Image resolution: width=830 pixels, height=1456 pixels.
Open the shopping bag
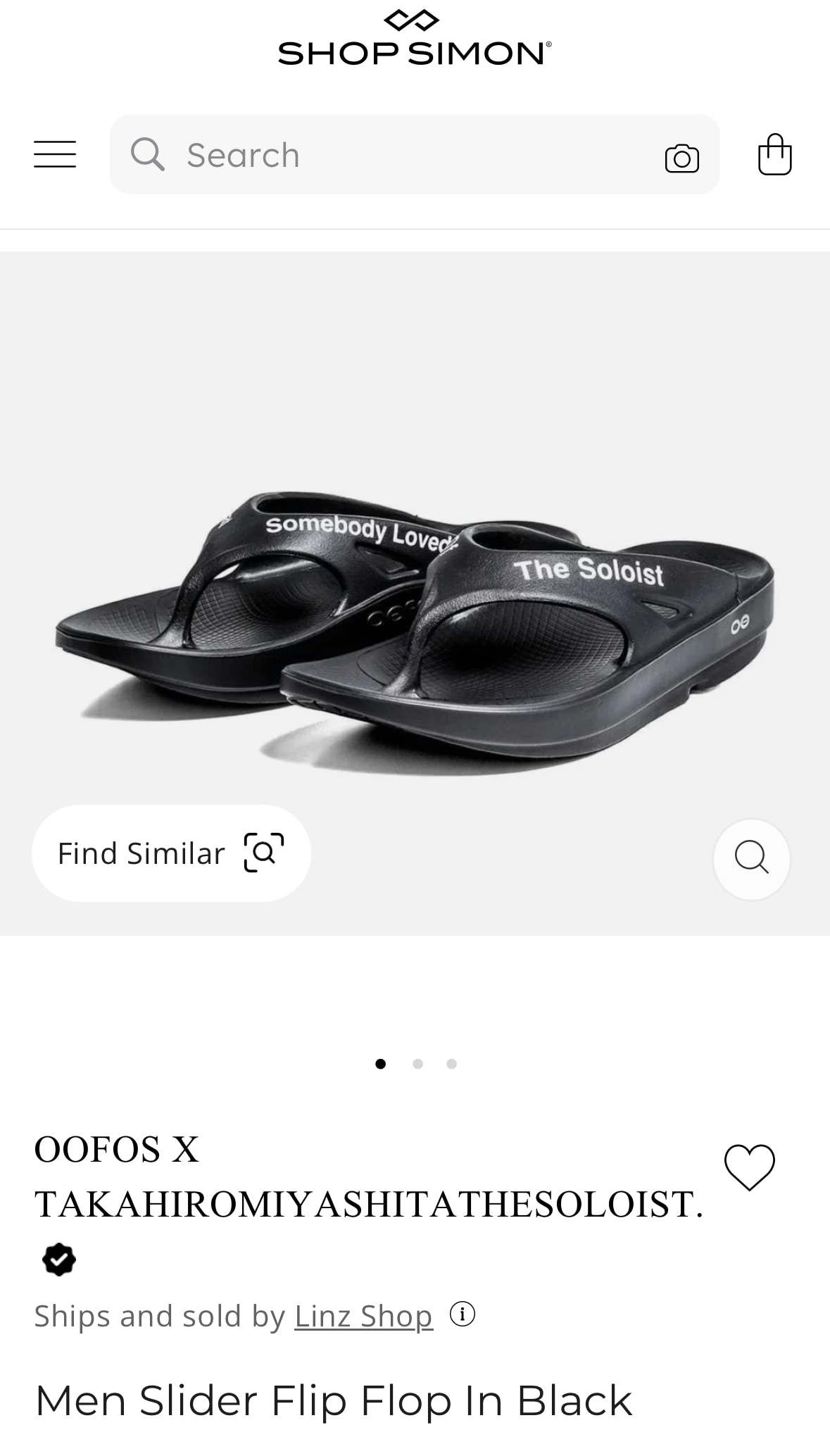tap(774, 154)
